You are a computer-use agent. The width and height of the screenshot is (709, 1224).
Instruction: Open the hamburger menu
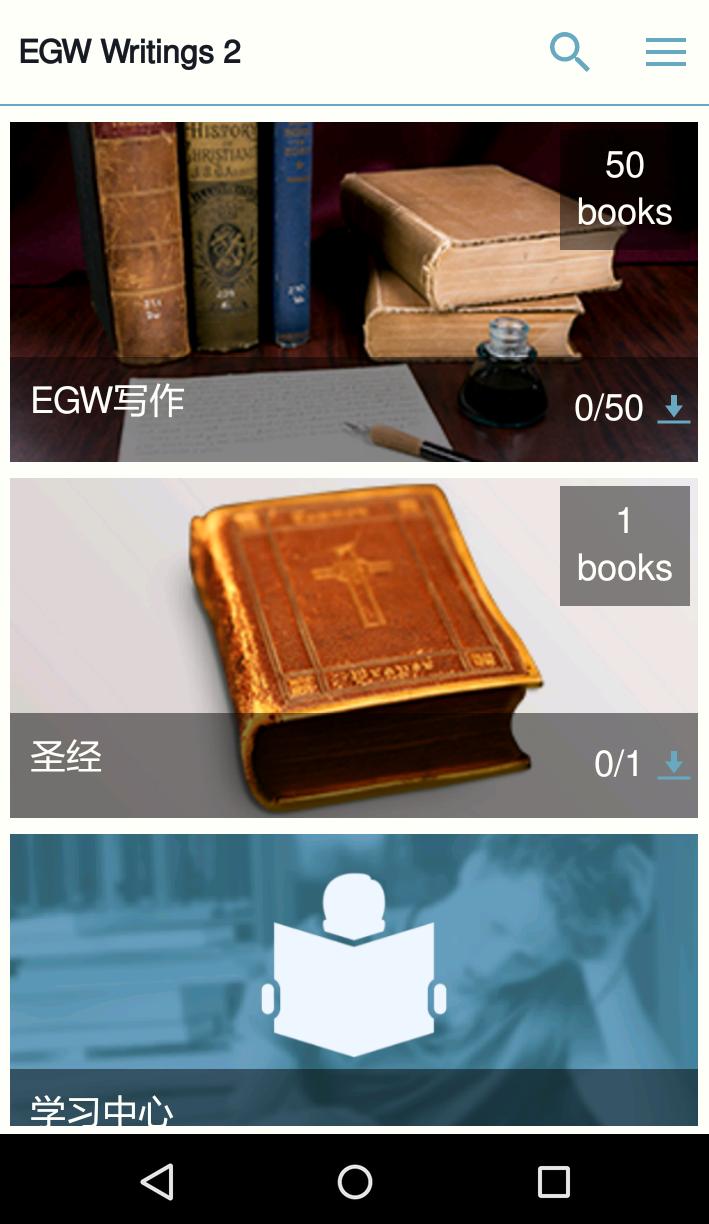pos(665,52)
